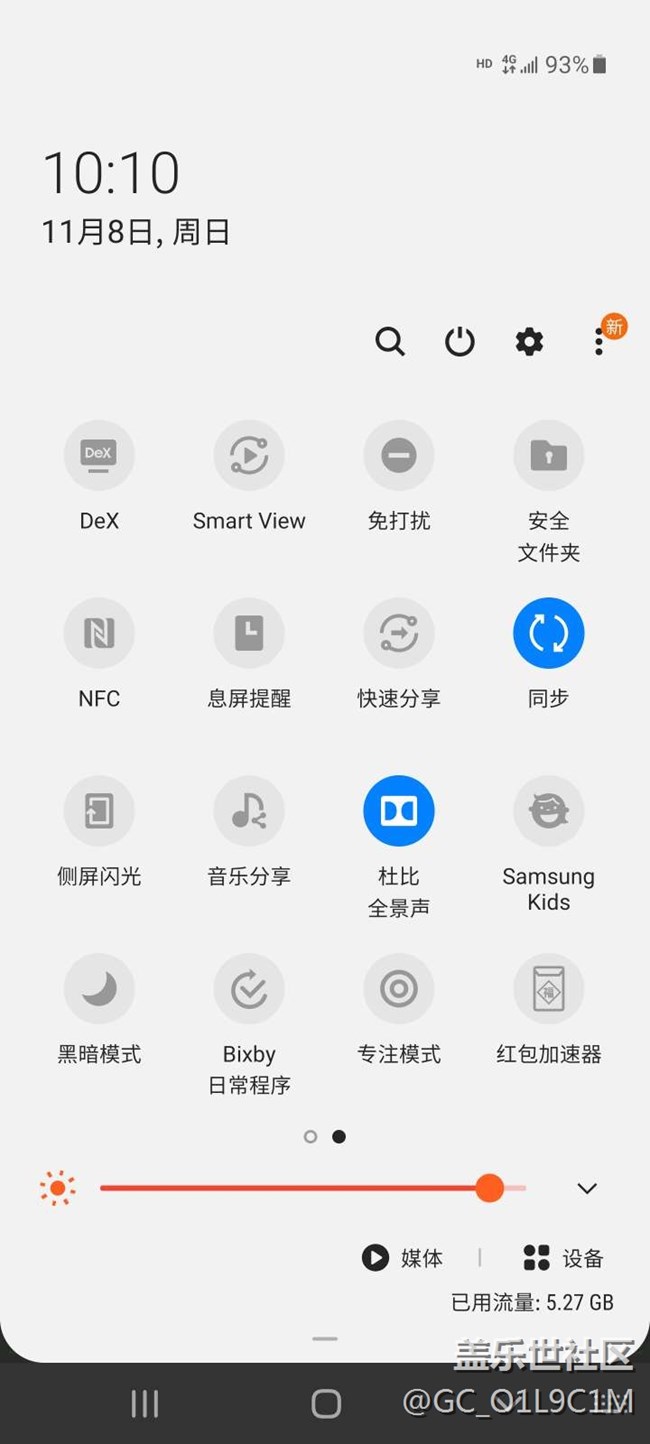Open the three-dot overflow menu
650x1444 pixels.
[599, 343]
